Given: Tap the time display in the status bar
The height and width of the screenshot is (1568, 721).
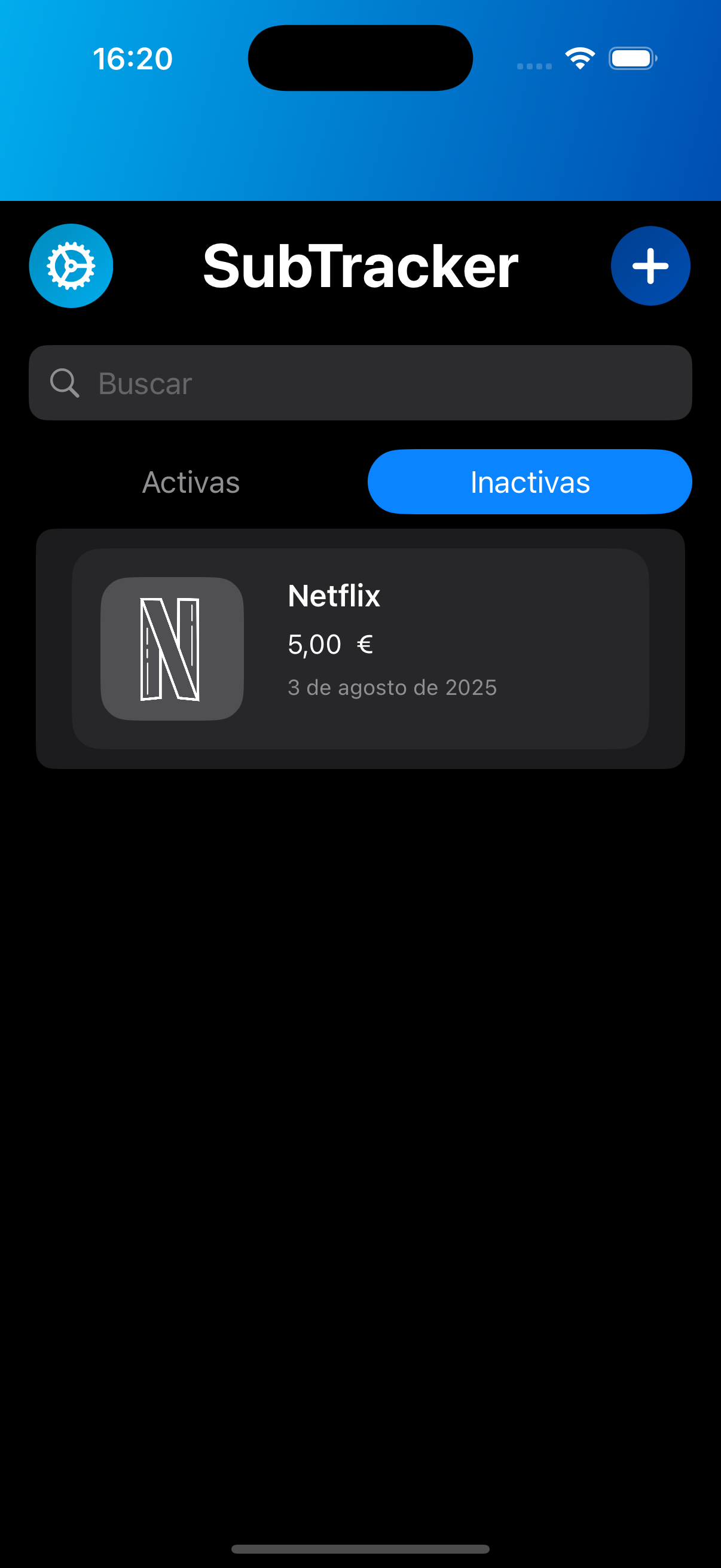Looking at the screenshot, I should (133, 58).
